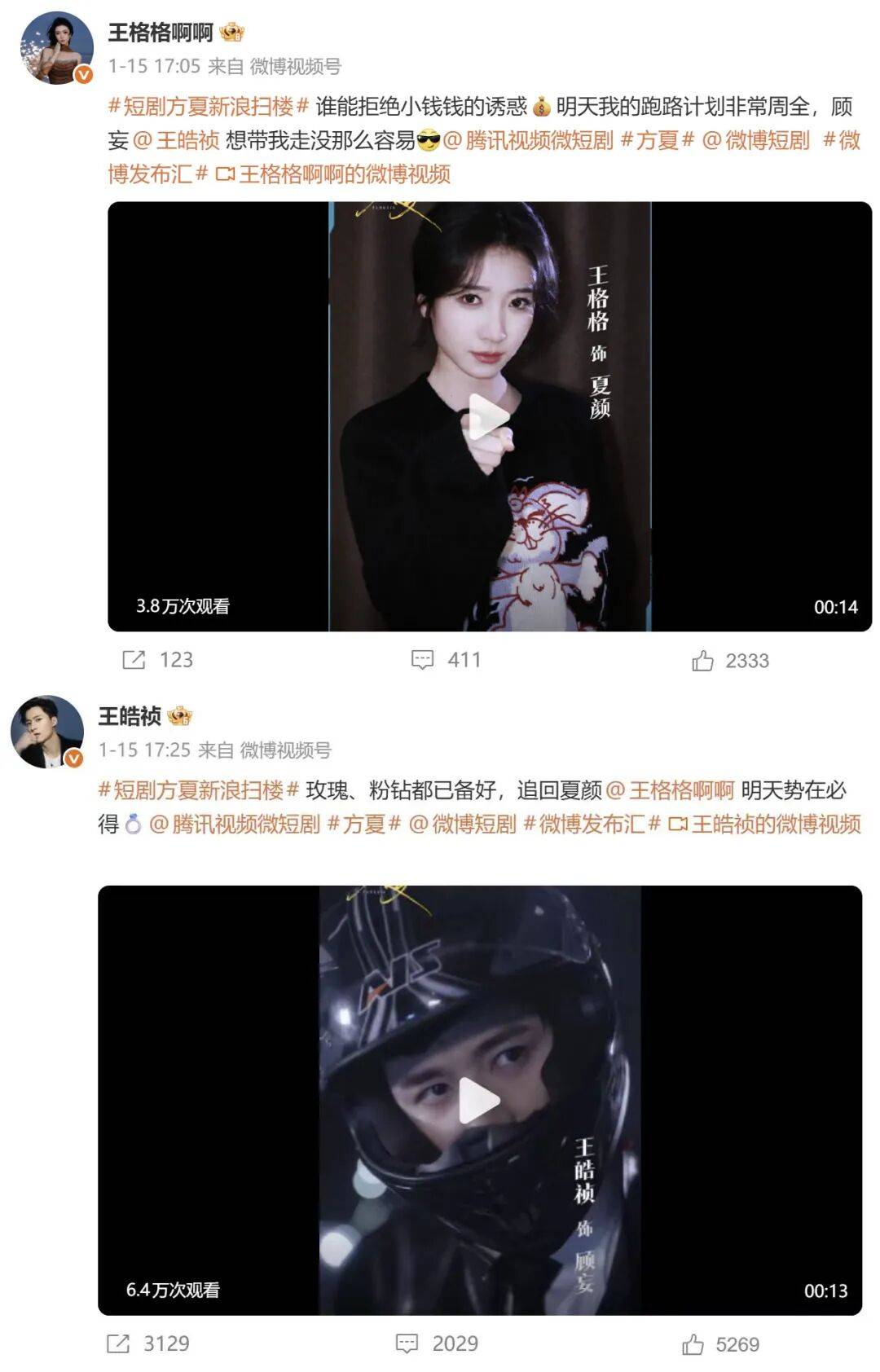Open the @微博短剧 mention in 王皓祯's post
The height and width of the screenshot is (1372, 880).
coord(463,825)
